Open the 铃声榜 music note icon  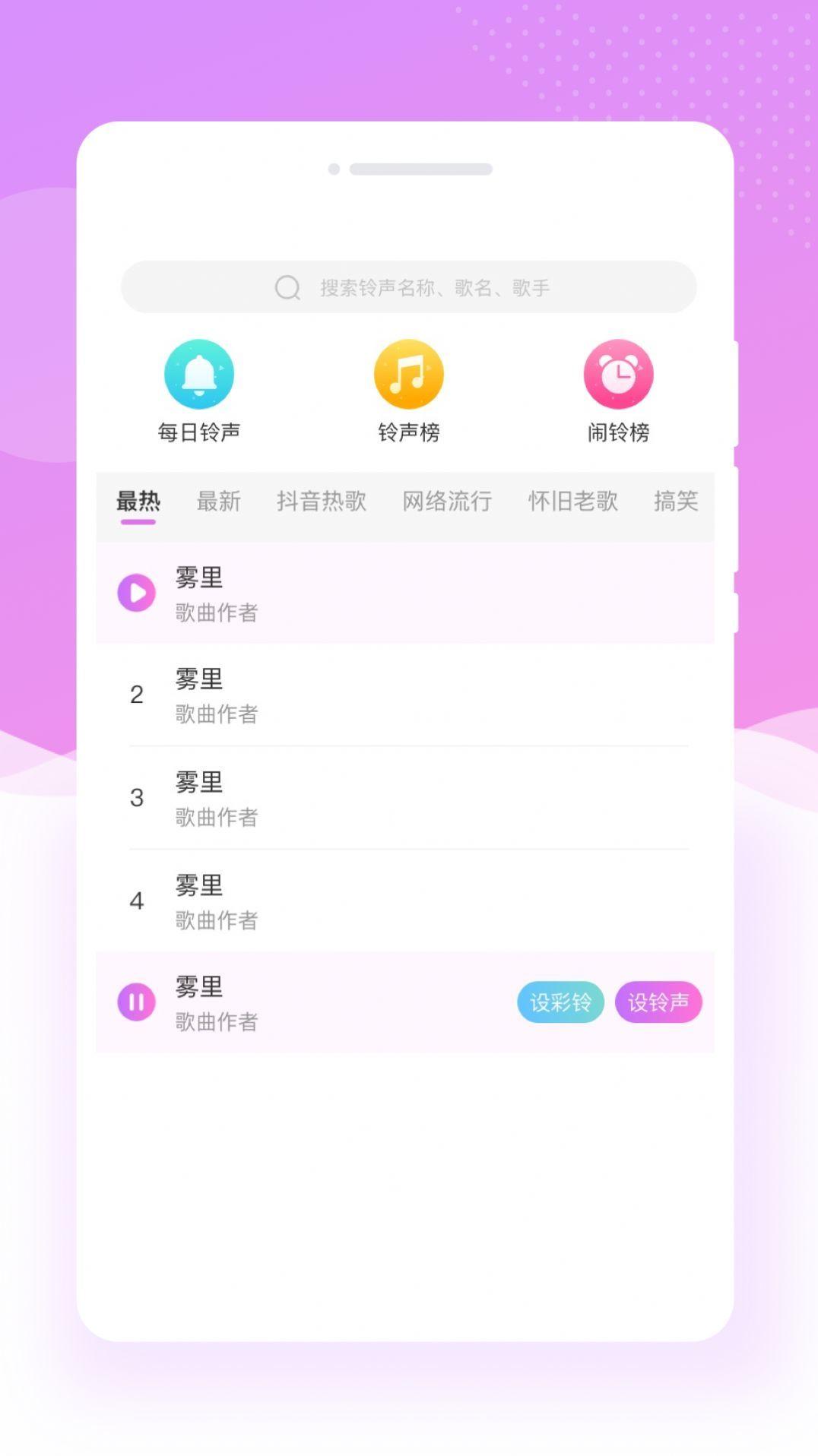click(x=409, y=374)
